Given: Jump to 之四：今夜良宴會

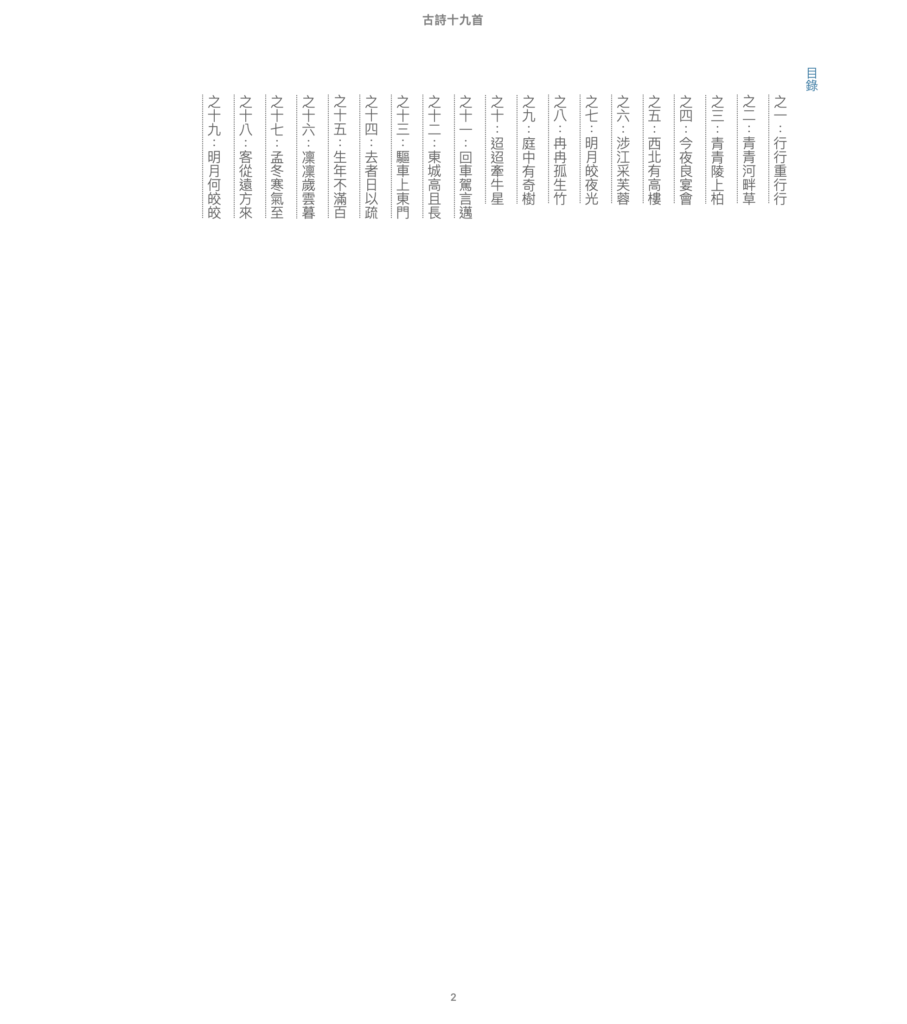Looking at the screenshot, I should 686,150.
